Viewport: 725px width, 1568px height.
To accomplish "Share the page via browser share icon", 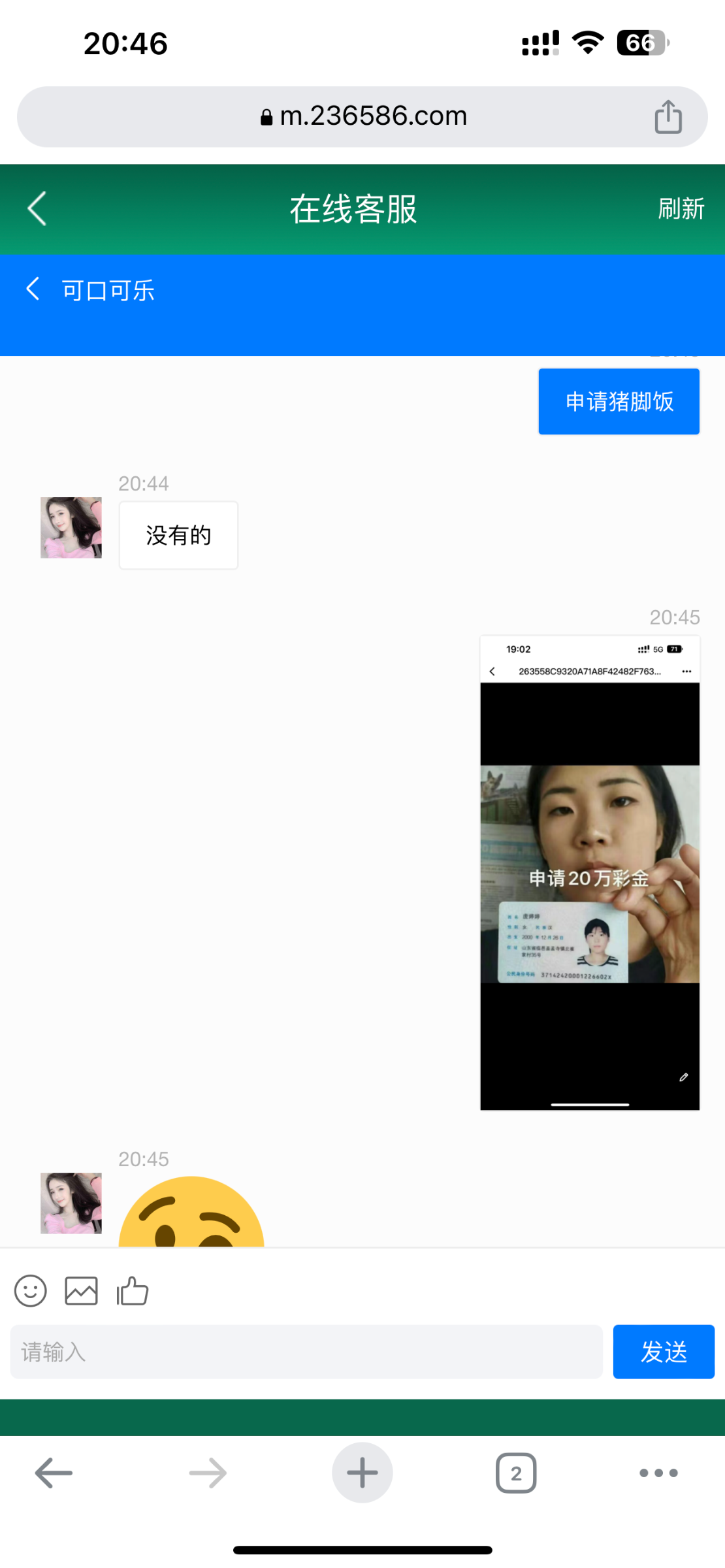I will click(668, 117).
